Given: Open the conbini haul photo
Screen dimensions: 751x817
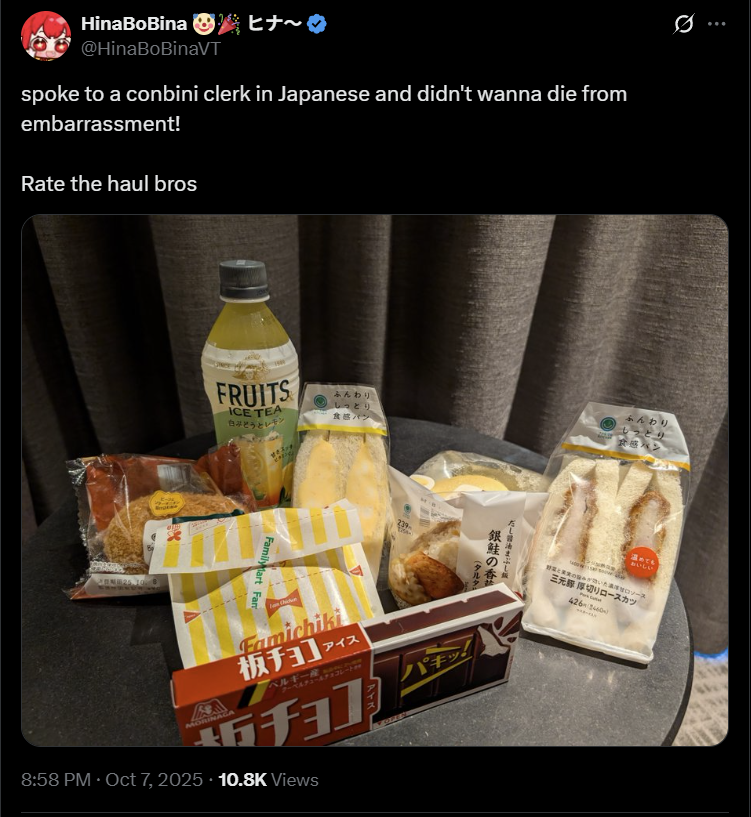Looking at the screenshot, I should (x=374, y=480).
